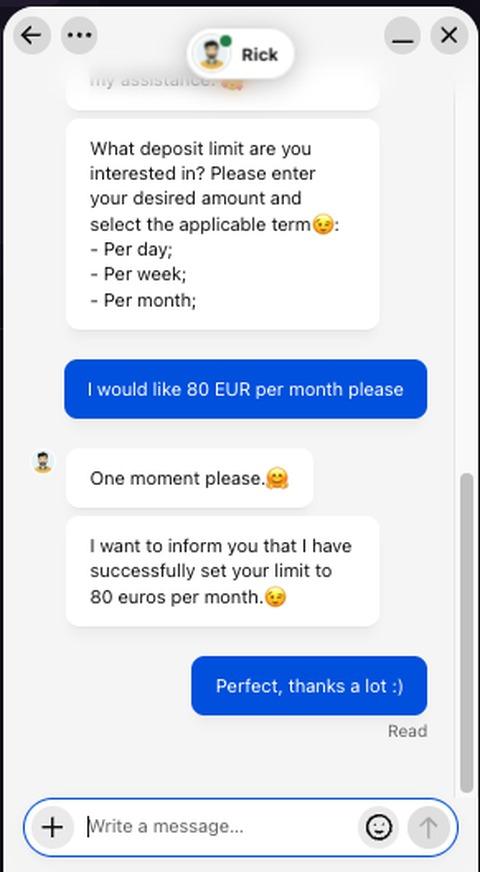The height and width of the screenshot is (872, 480).
Task: Tap the plus attachment button
Action: (x=52, y=827)
